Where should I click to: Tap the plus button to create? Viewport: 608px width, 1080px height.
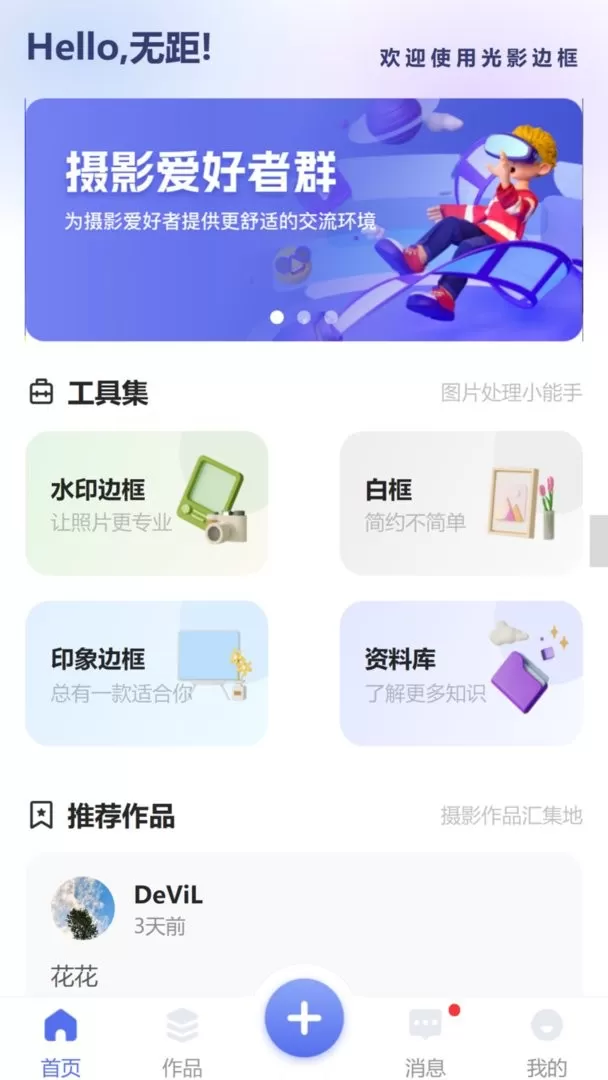(304, 1018)
